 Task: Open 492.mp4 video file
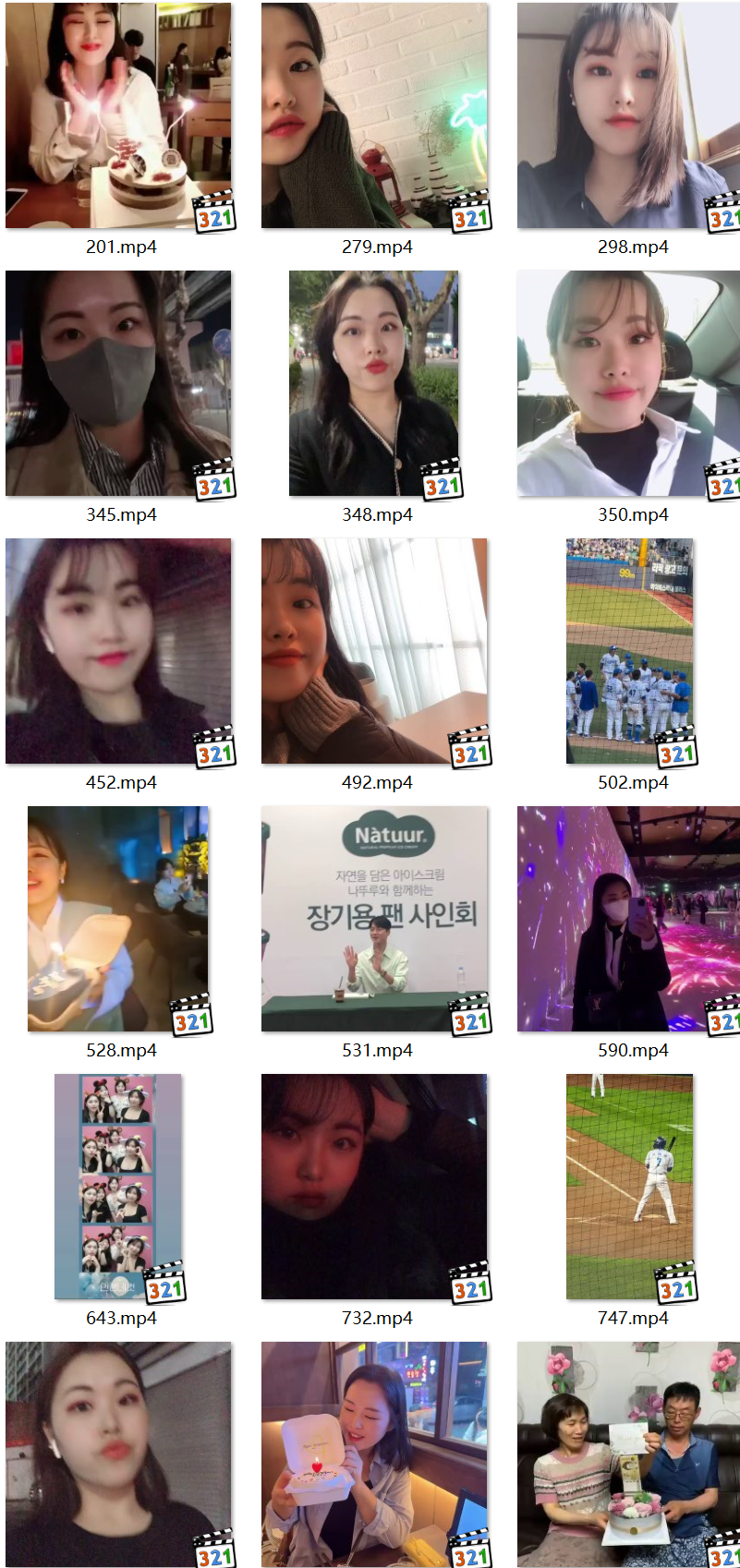point(374,652)
